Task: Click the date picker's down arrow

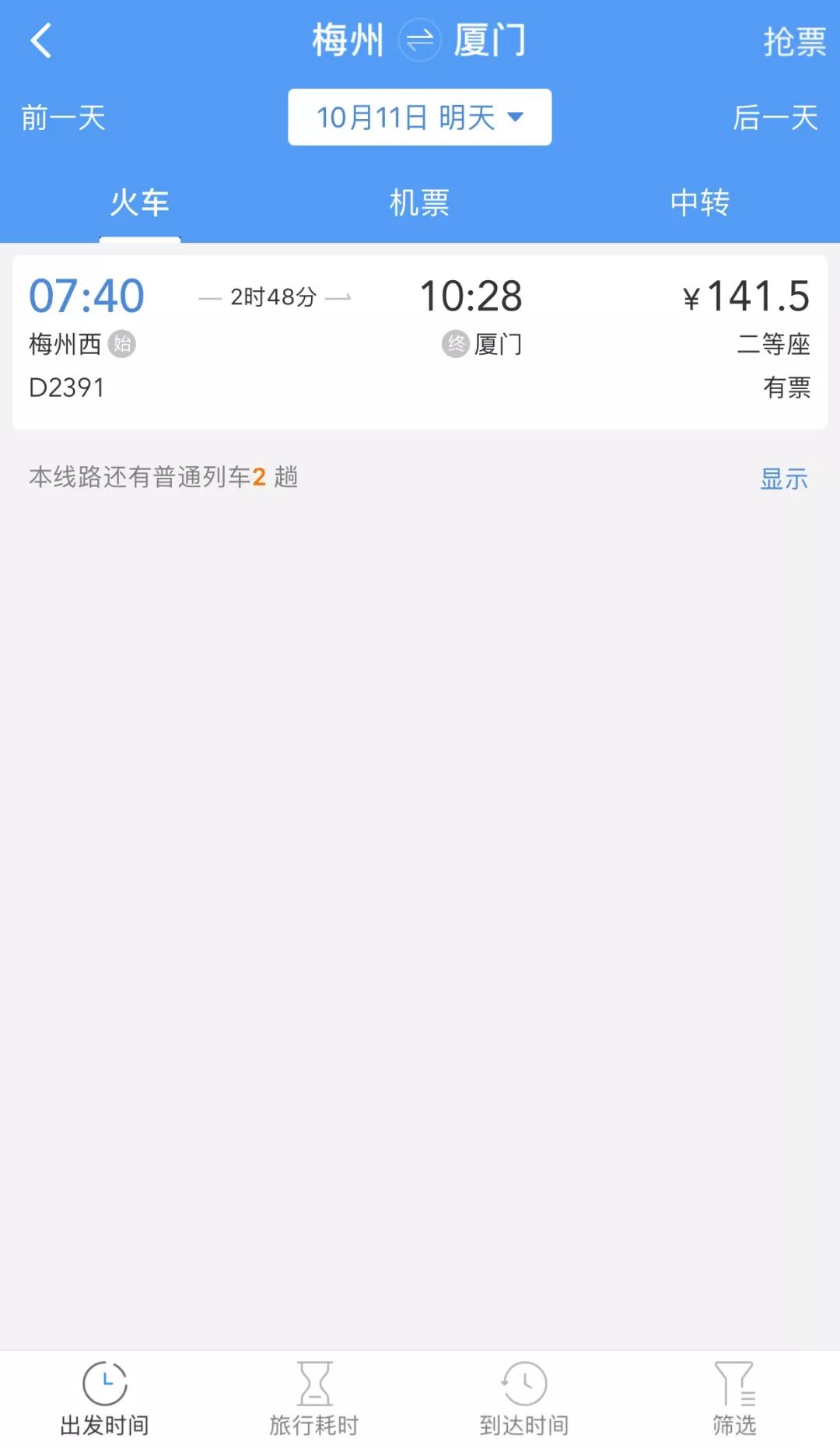Action: point(516,116)
